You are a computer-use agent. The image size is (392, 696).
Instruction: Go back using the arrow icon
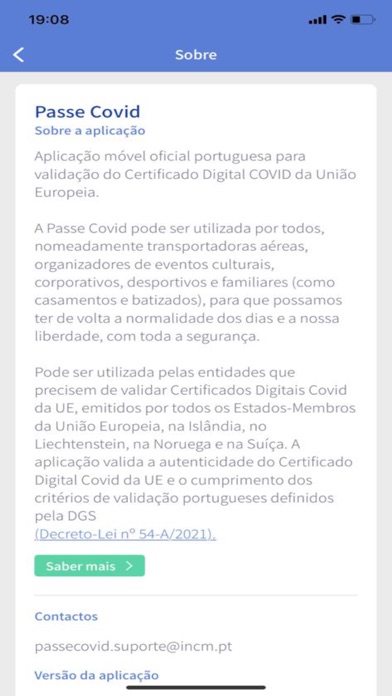(19, 55)
